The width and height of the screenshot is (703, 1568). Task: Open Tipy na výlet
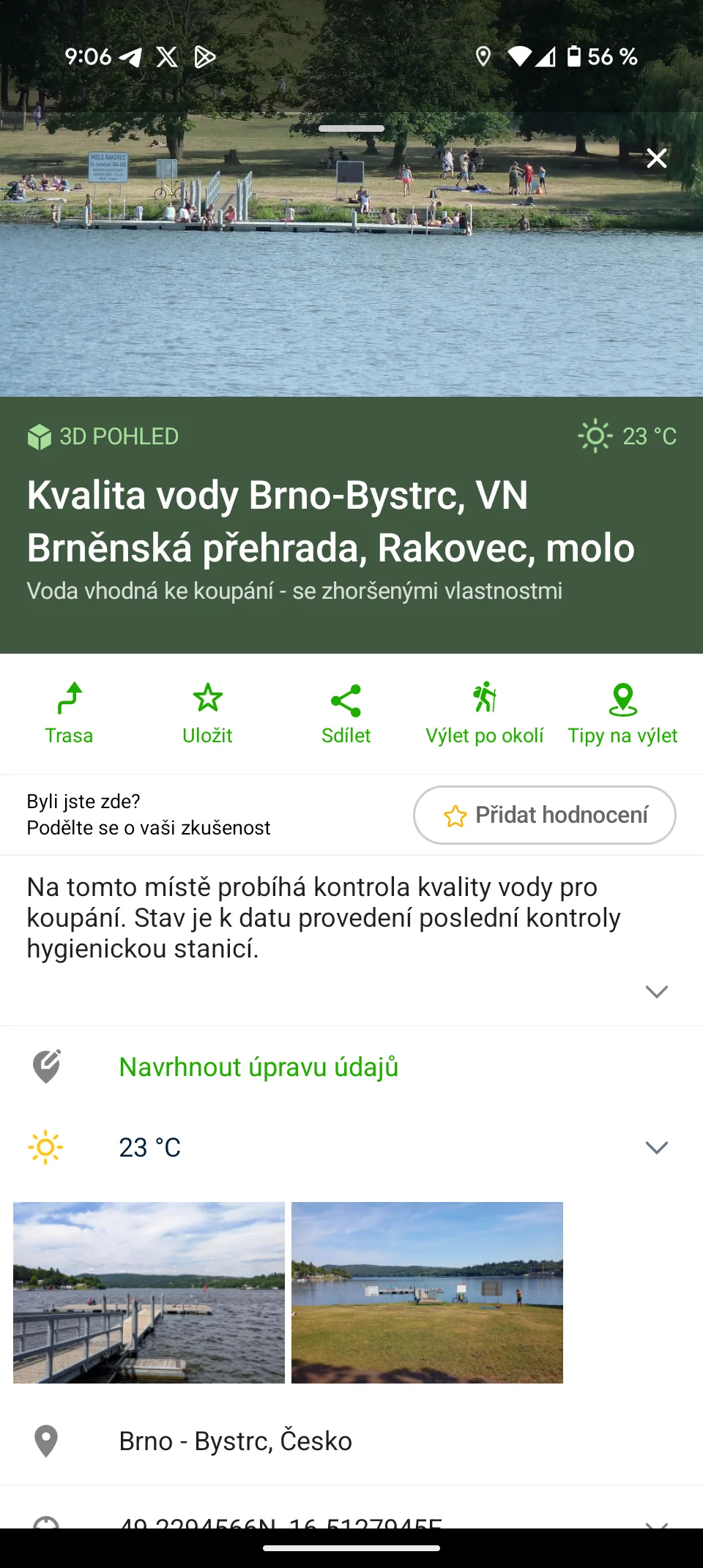coord(622,714)
